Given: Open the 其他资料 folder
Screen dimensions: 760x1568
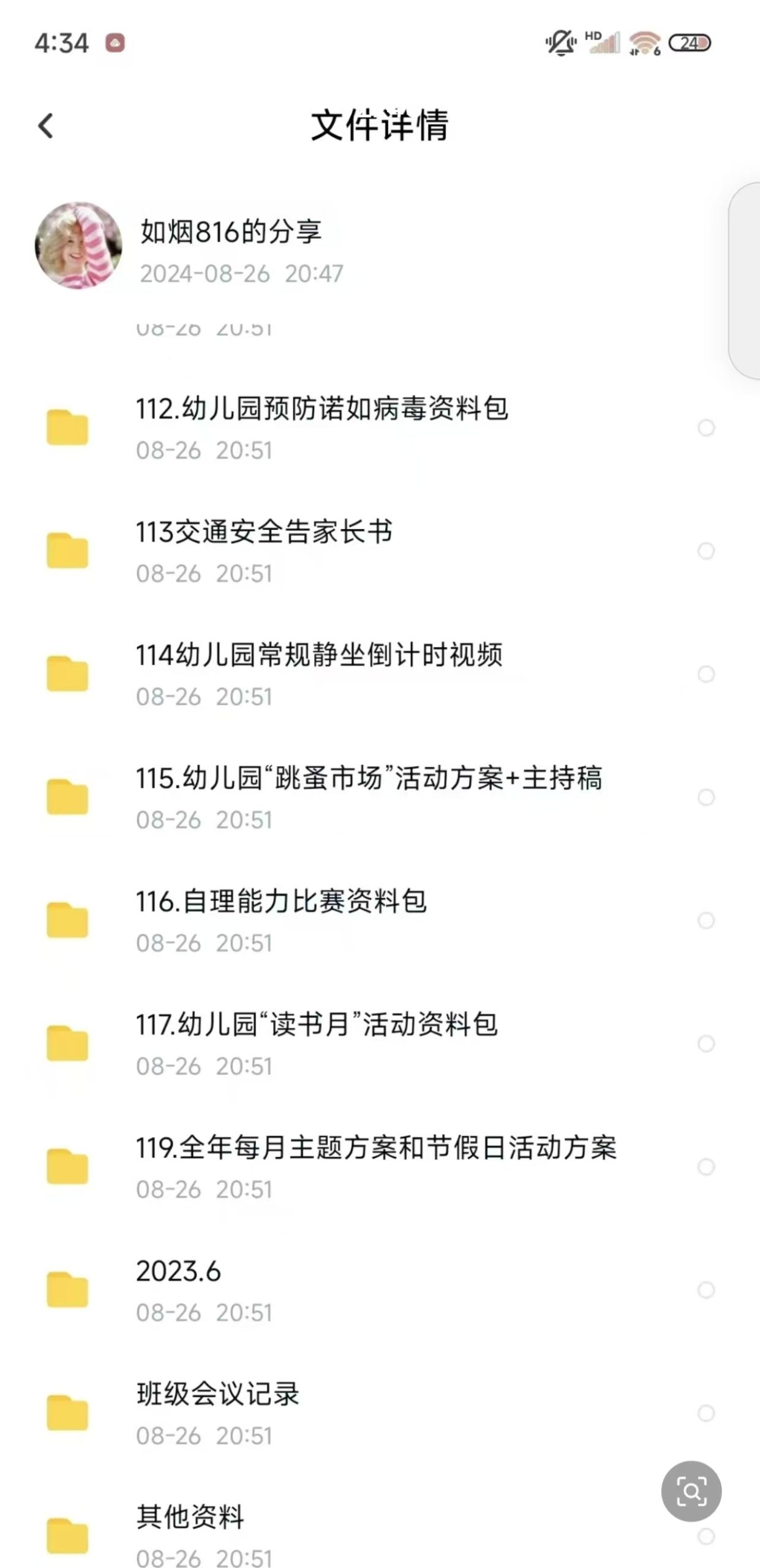Looking at the screenshot, I should click(x=190, y=1517).
